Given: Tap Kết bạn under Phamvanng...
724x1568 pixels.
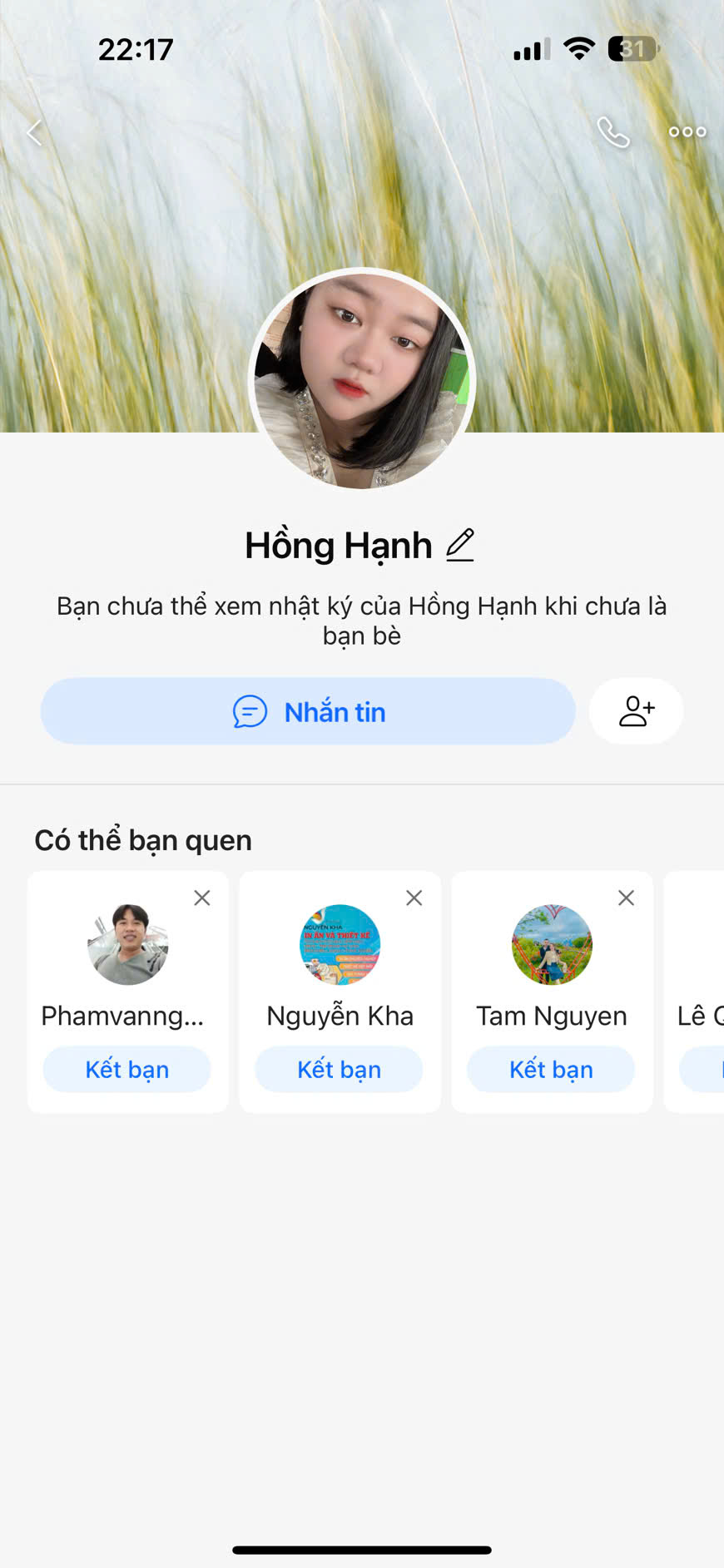Looking at the screenshot, I should (x=127, y=1070).
